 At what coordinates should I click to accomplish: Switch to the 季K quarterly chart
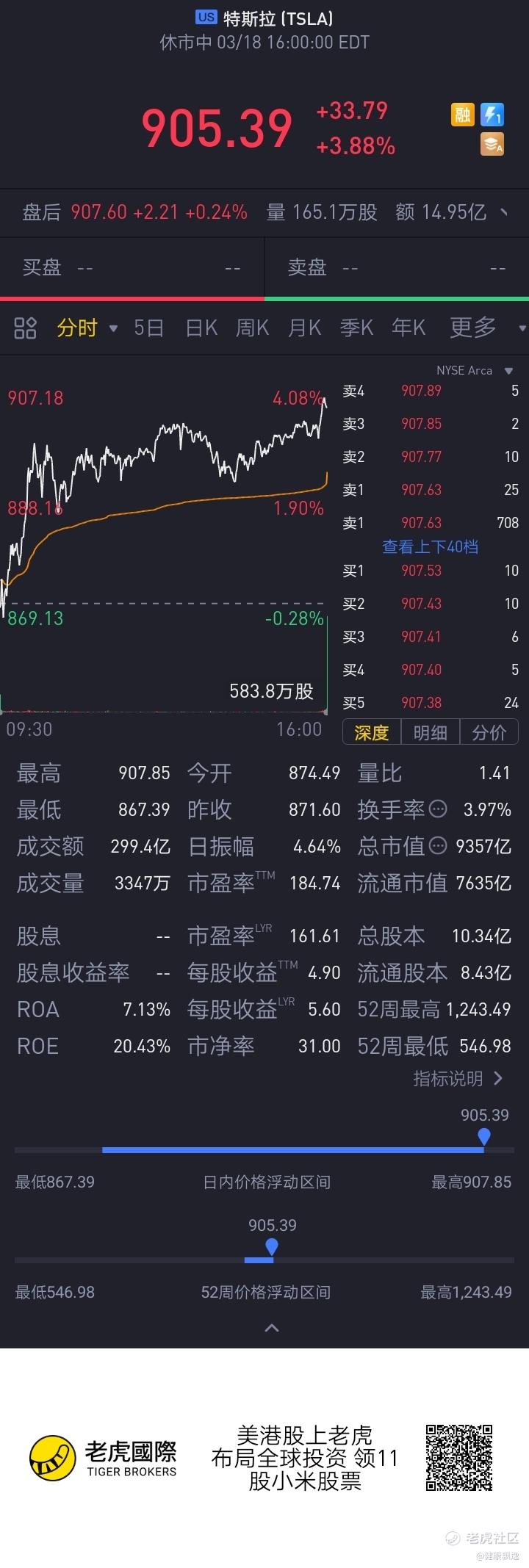356,328
